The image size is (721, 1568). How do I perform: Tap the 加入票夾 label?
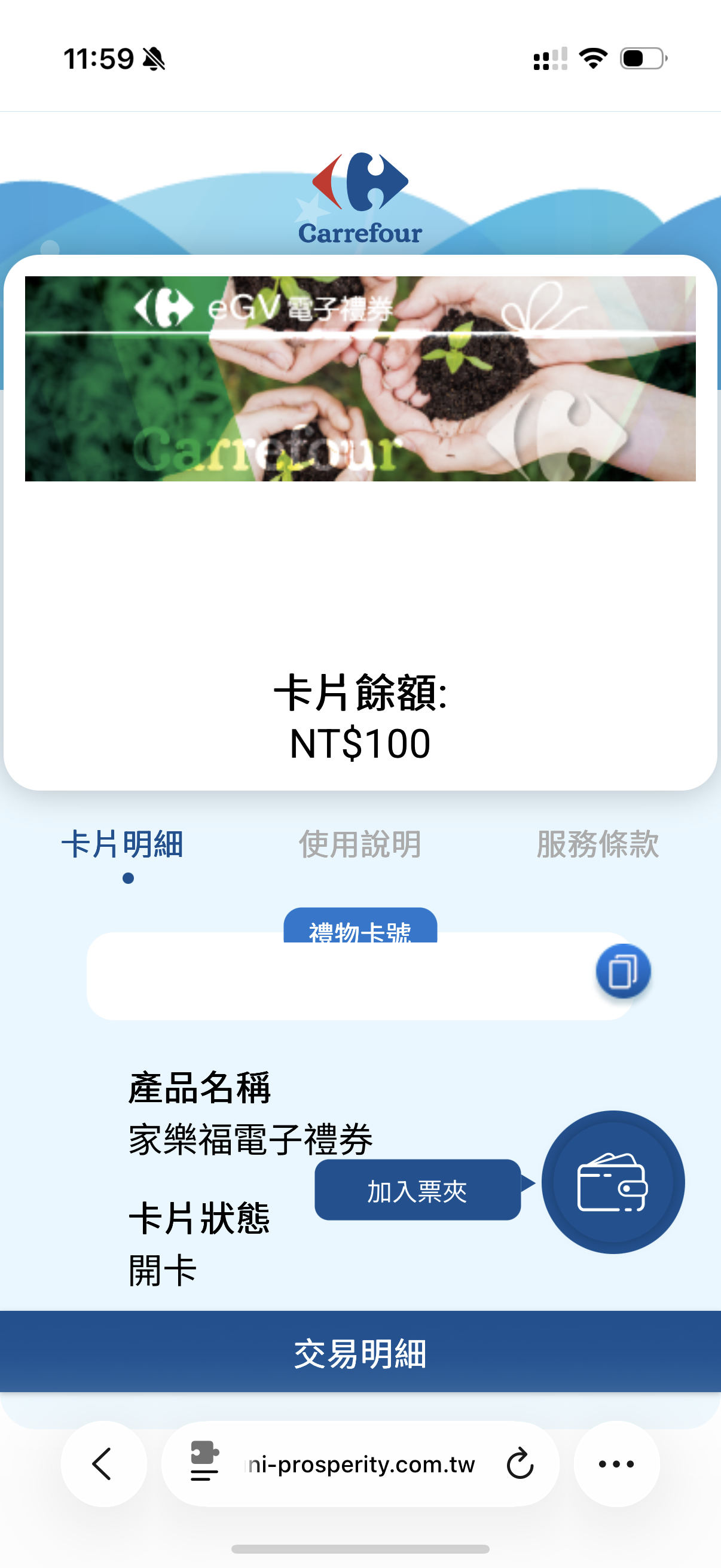[417, 1190]
